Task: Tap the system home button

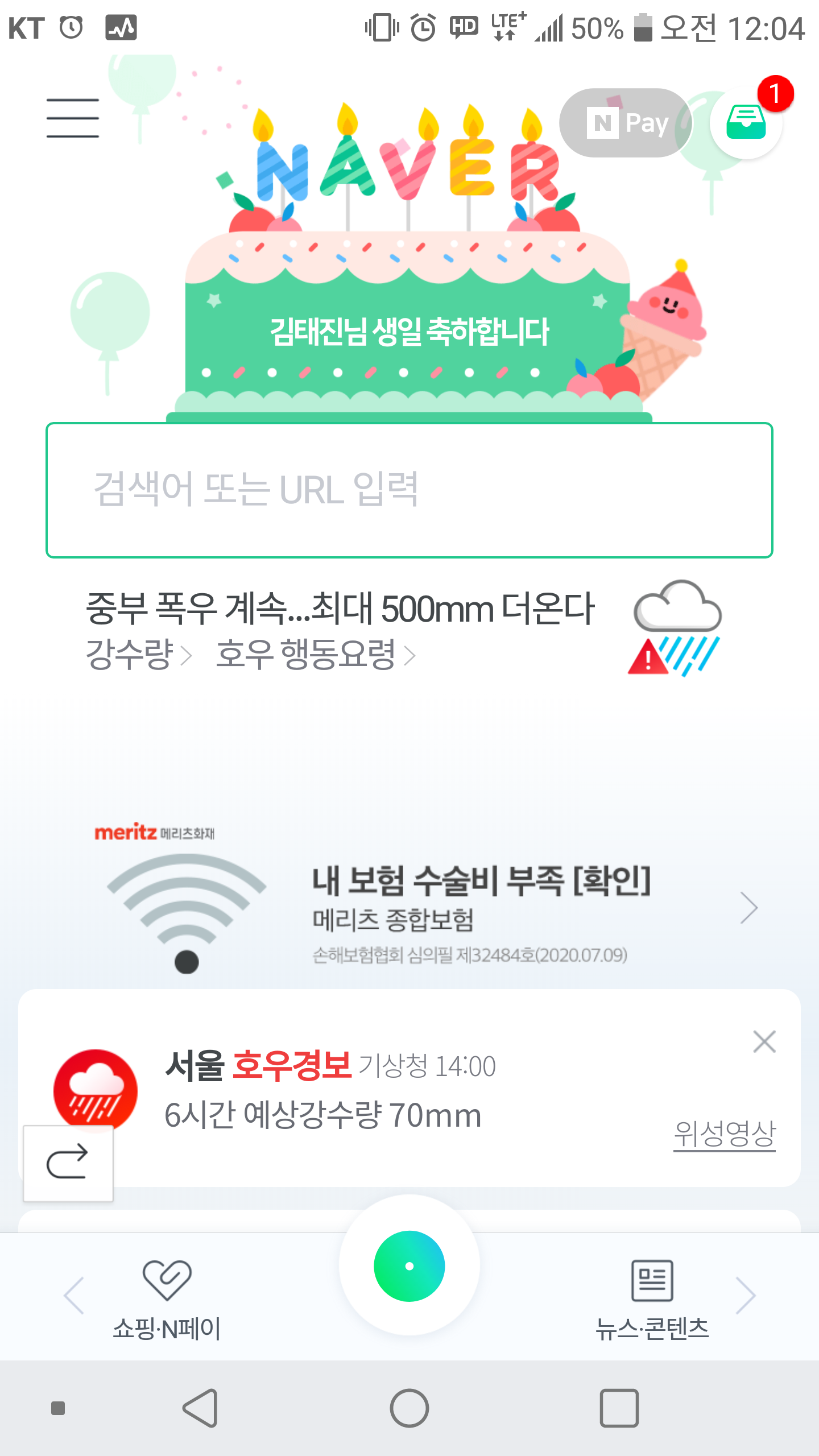Action: pos(409,1408)
